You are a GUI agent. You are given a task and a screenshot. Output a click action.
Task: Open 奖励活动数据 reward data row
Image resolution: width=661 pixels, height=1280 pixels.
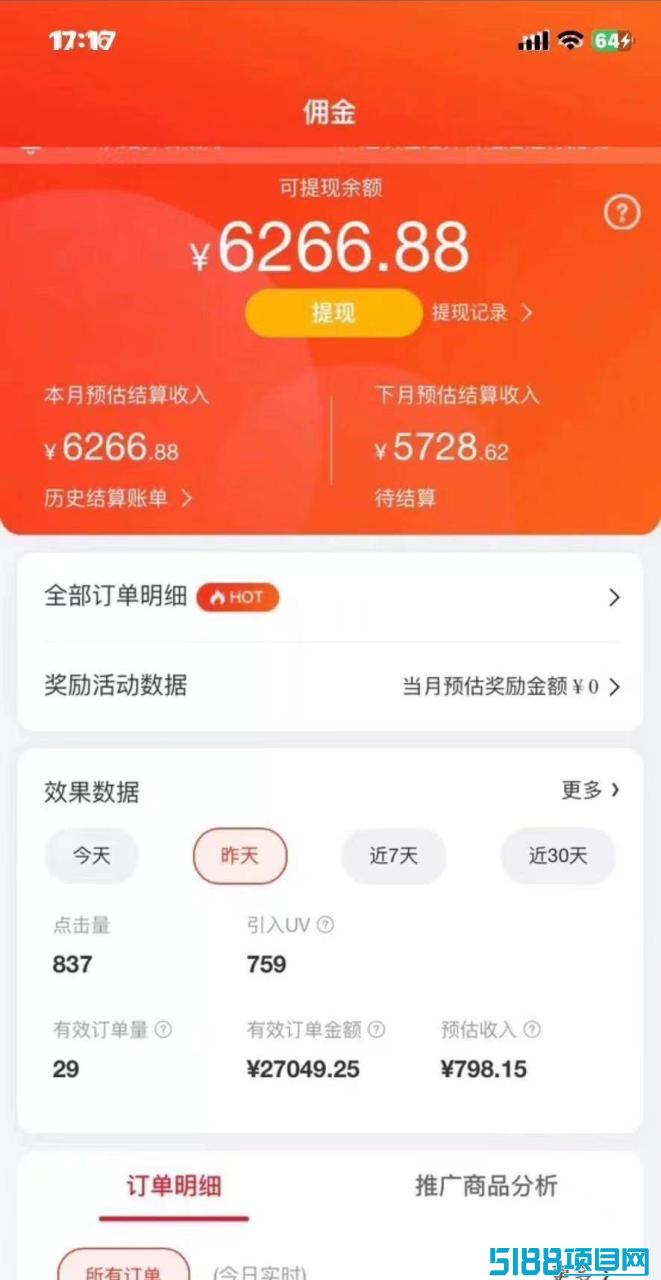pos(330,686)
